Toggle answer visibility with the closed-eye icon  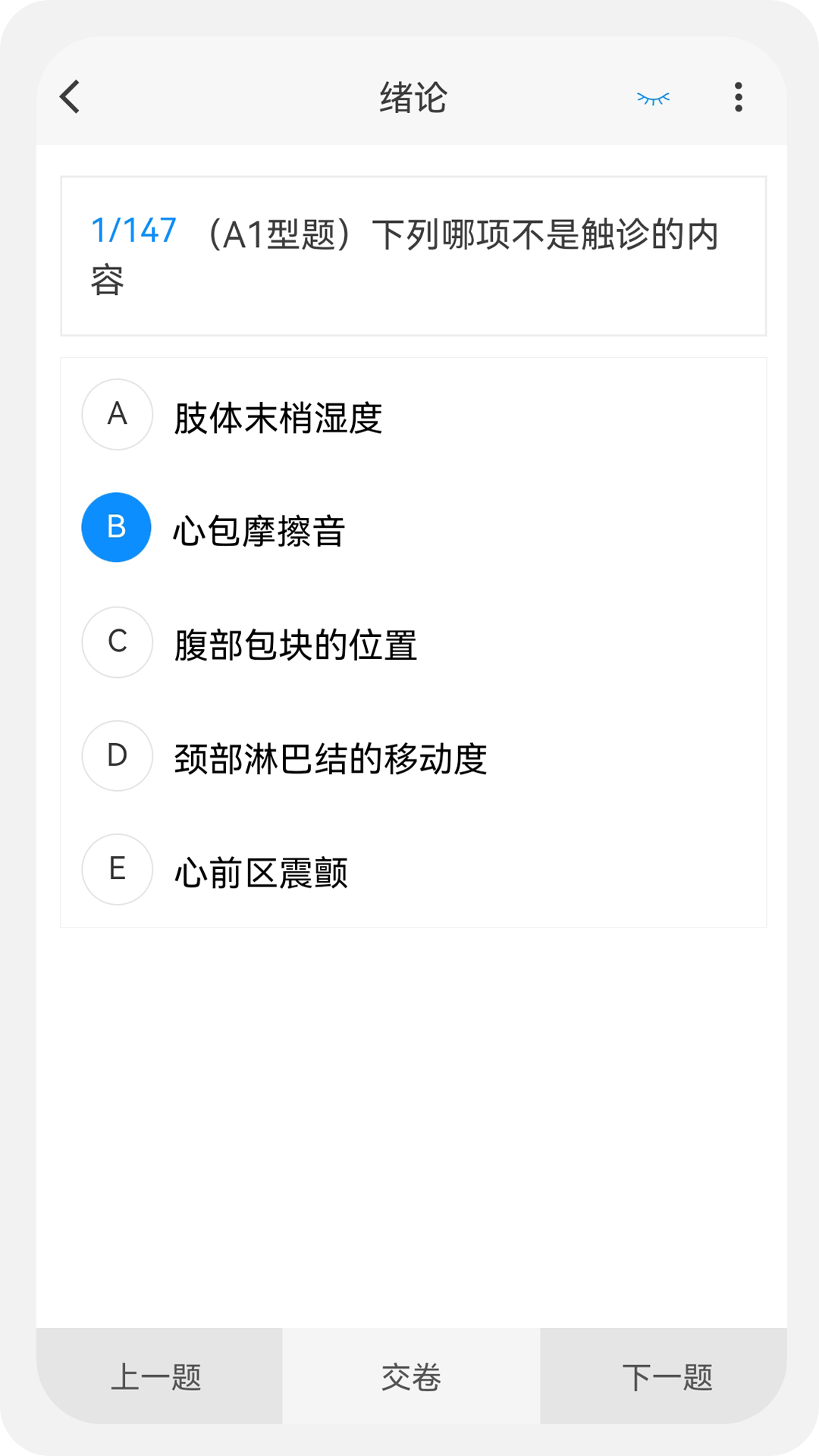pyautogui.click(x=652, y=97)
